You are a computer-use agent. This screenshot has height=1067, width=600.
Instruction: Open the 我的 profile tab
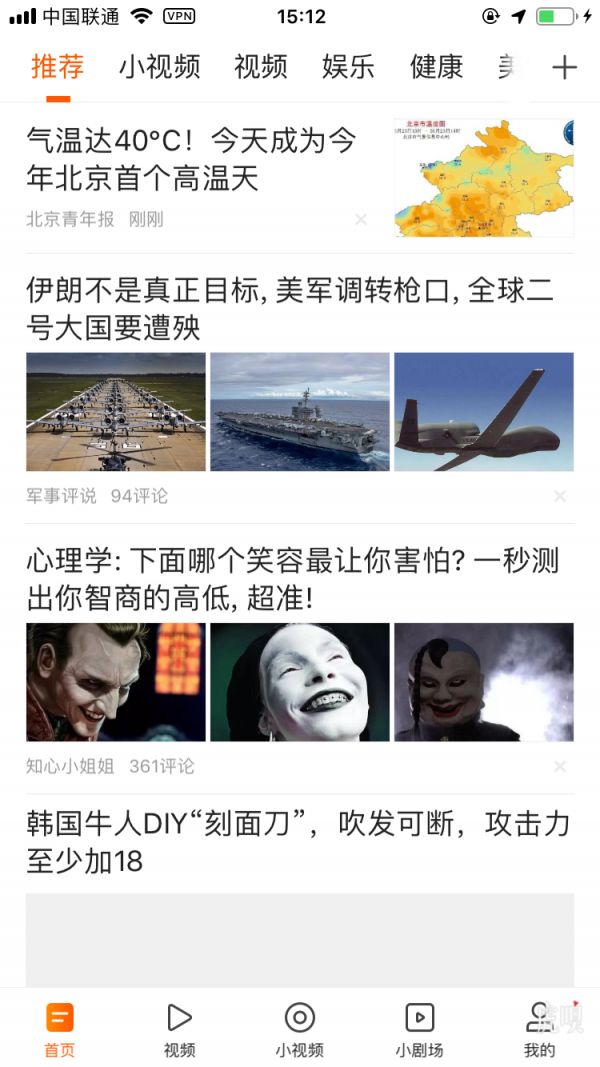coord(540,1030)
